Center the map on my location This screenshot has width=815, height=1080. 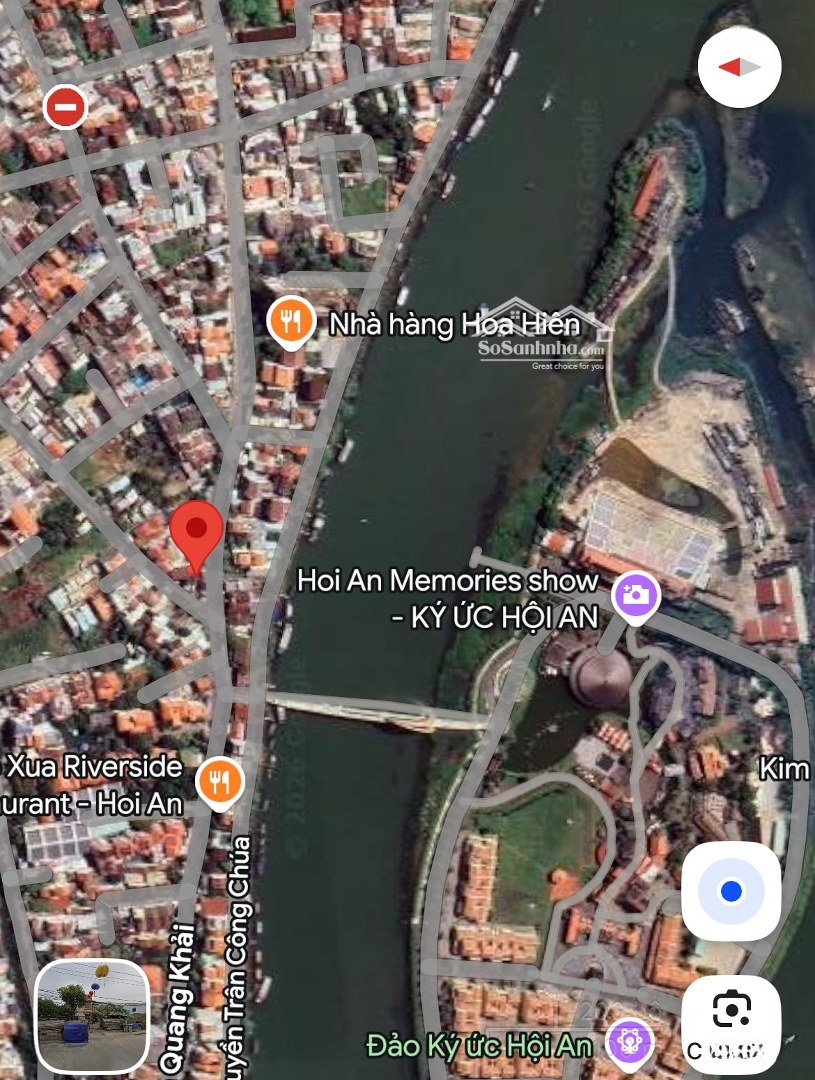[731, 891]
